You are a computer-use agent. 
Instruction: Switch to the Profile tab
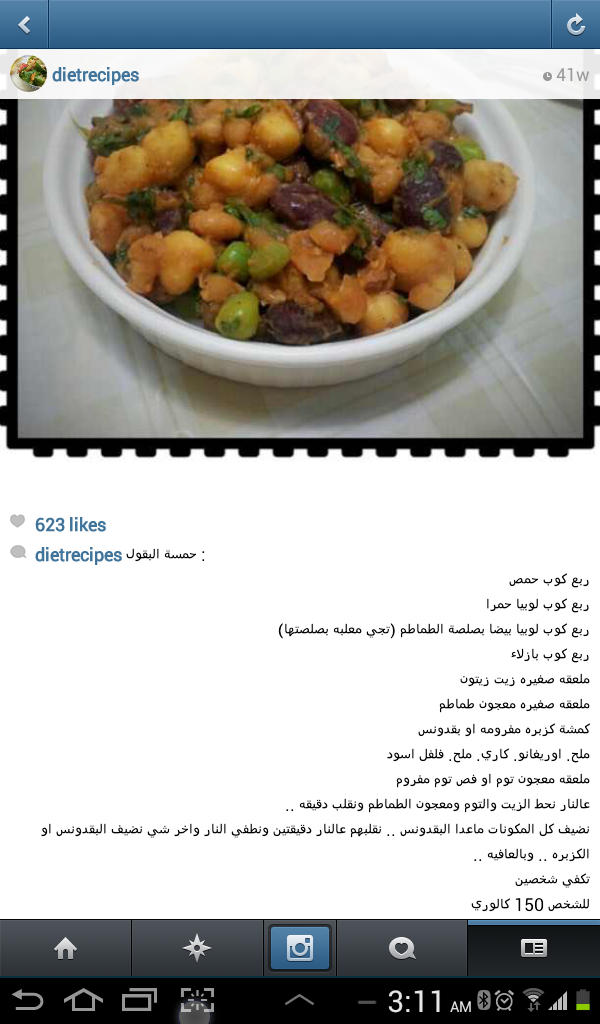click(x=534, y=949)
